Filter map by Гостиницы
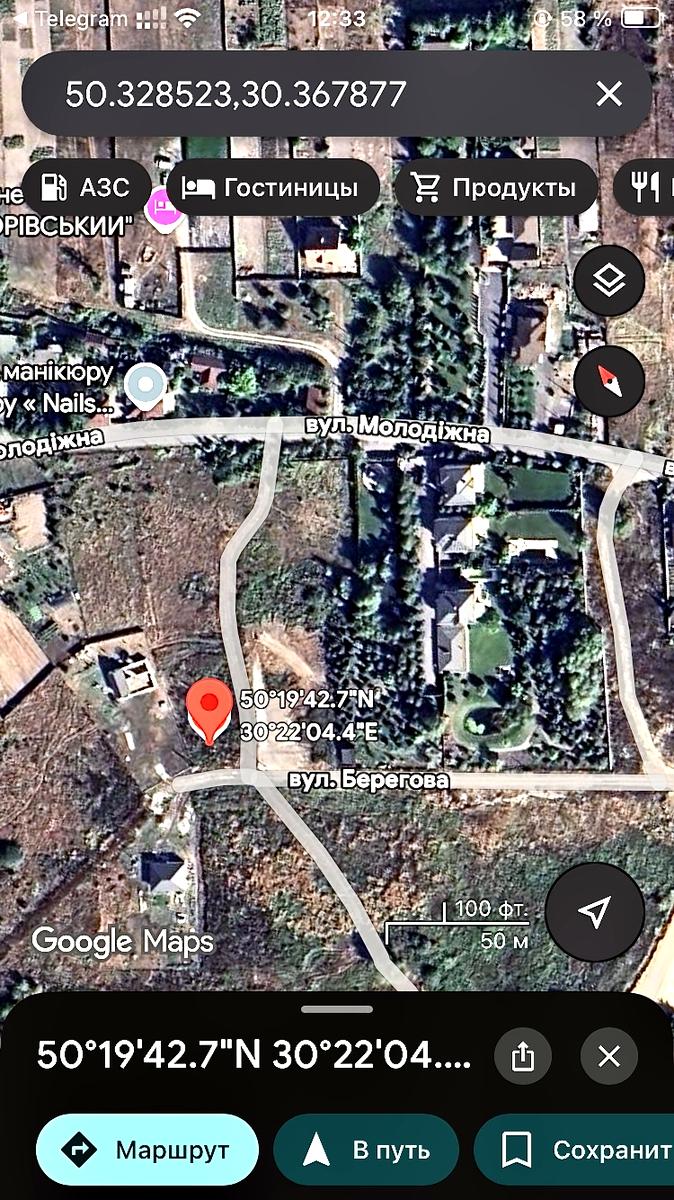 (273, 187)
